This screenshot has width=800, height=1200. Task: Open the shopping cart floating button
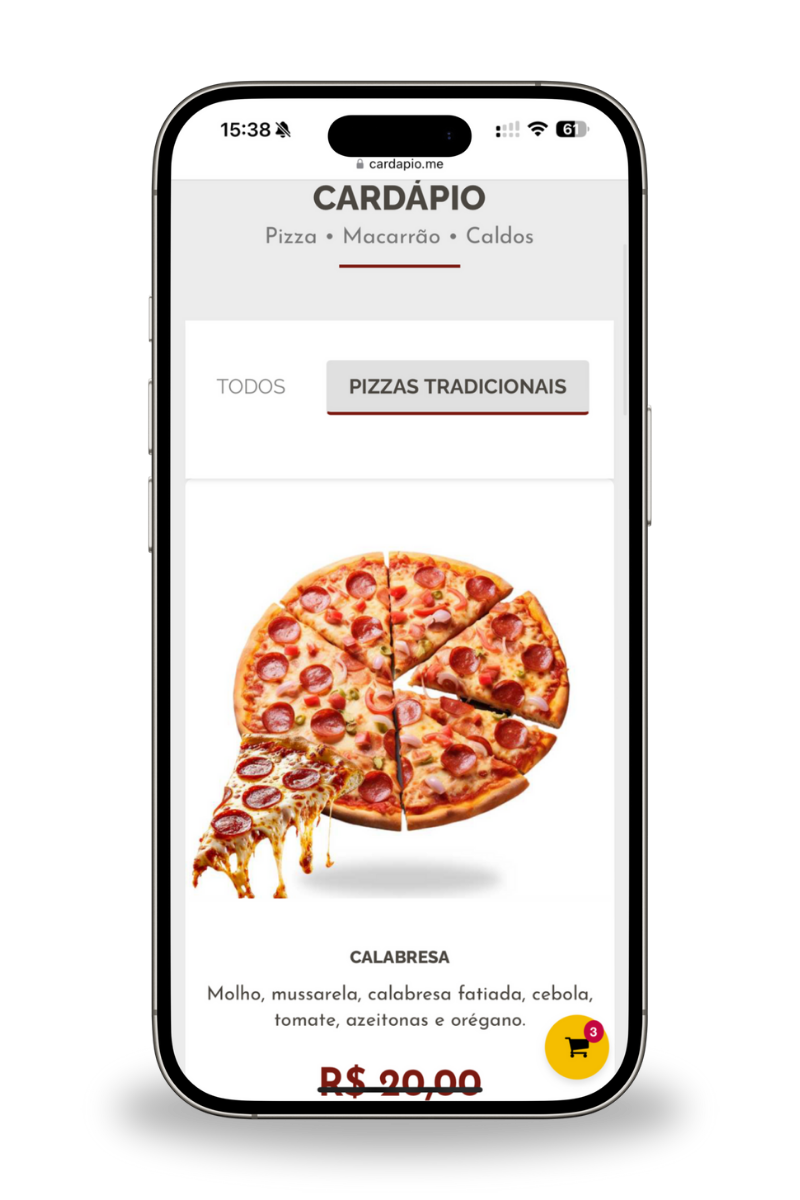(x=576, y=1047)
